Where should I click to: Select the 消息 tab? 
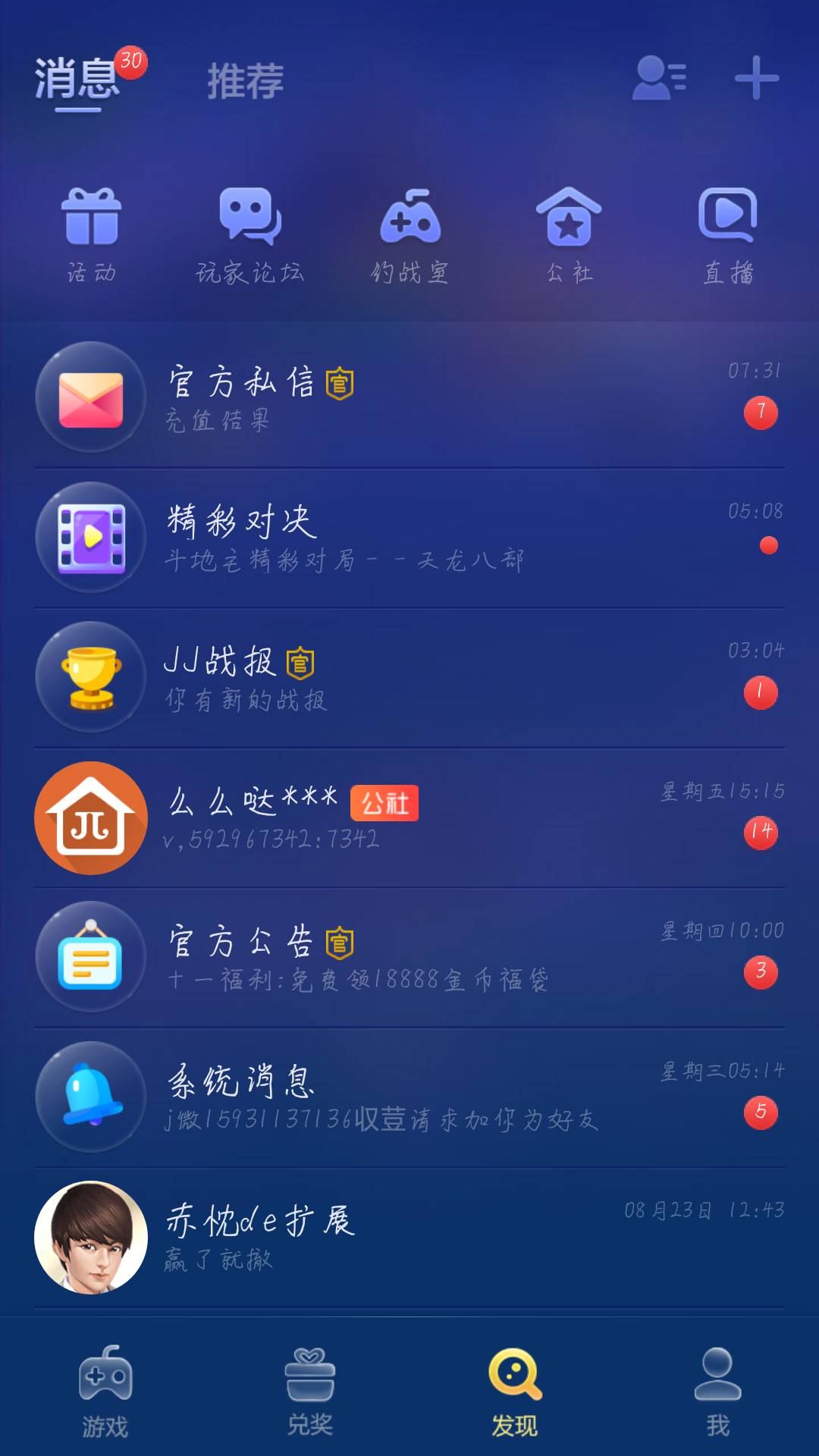(x=76, y=81)
